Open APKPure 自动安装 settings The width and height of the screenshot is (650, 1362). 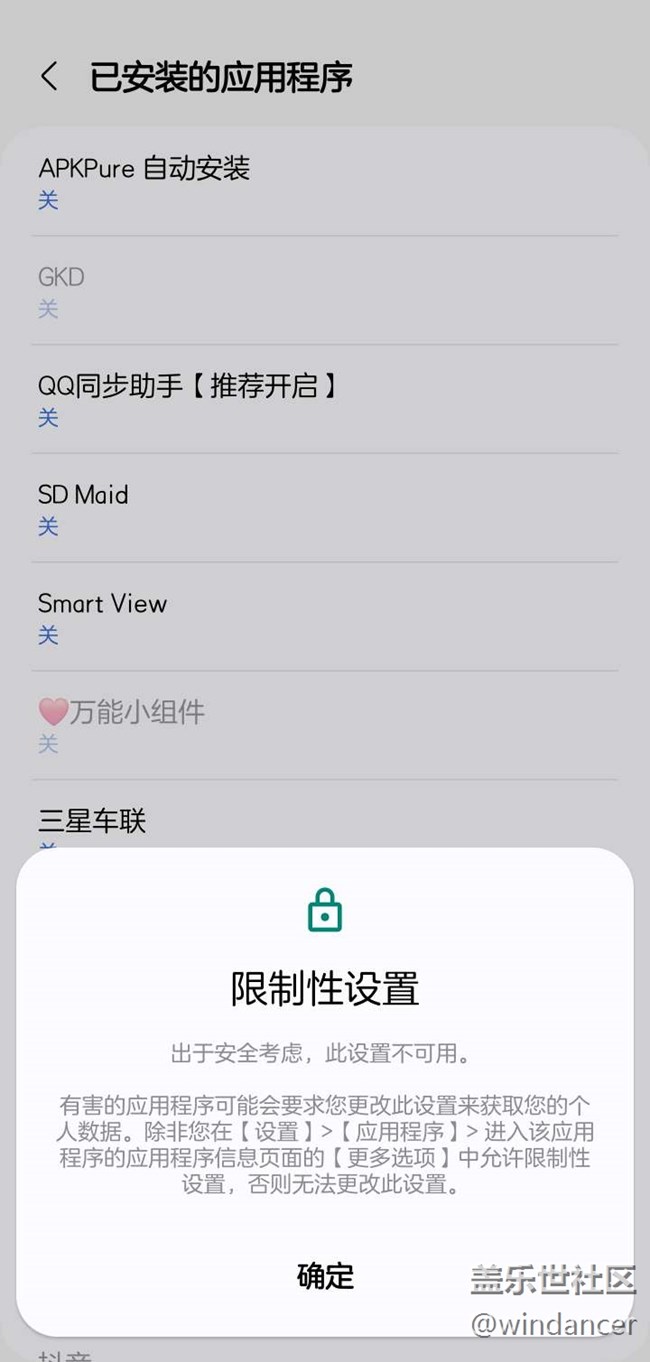[324, 182]
